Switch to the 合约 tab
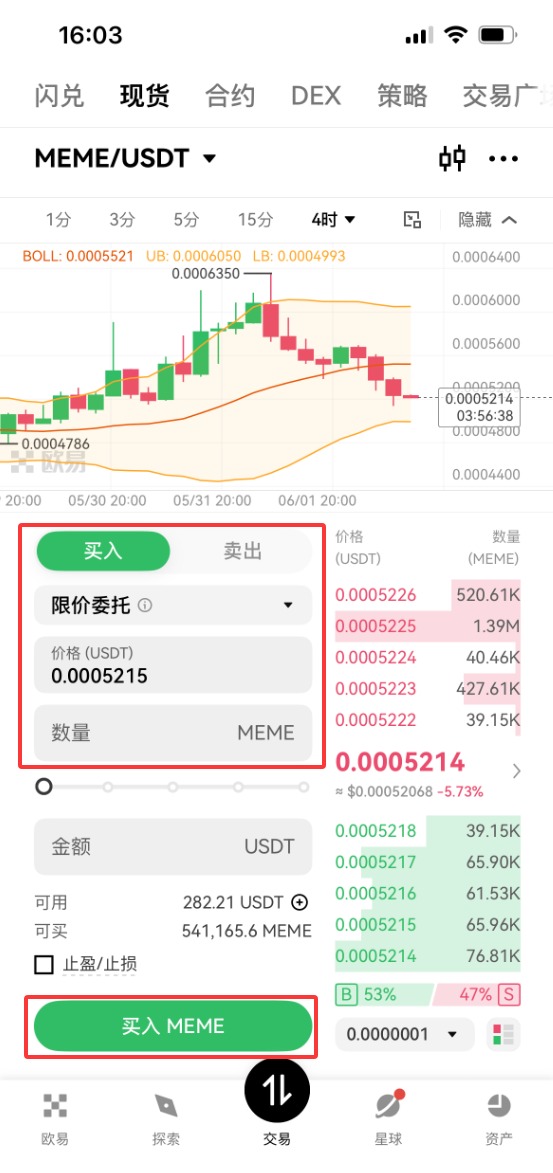Screen dimensions: 553x1173 (230, 96)
